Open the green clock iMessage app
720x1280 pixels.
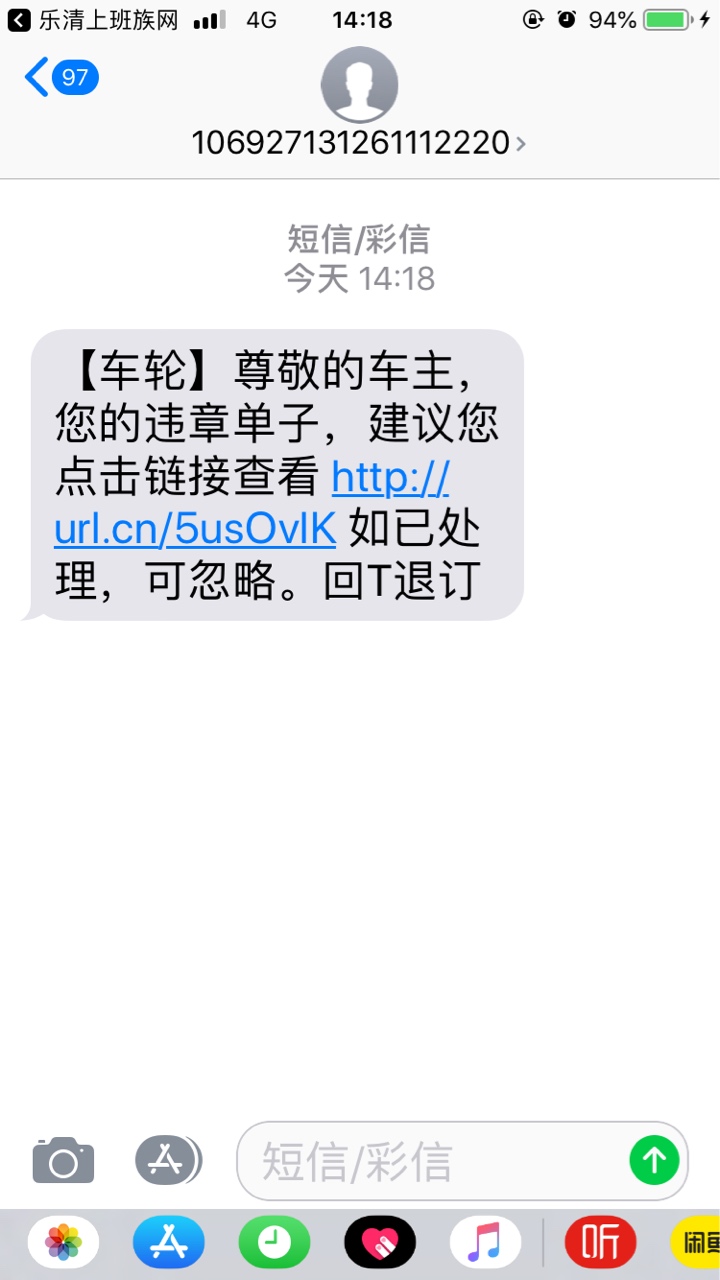tap(274, 1243)
